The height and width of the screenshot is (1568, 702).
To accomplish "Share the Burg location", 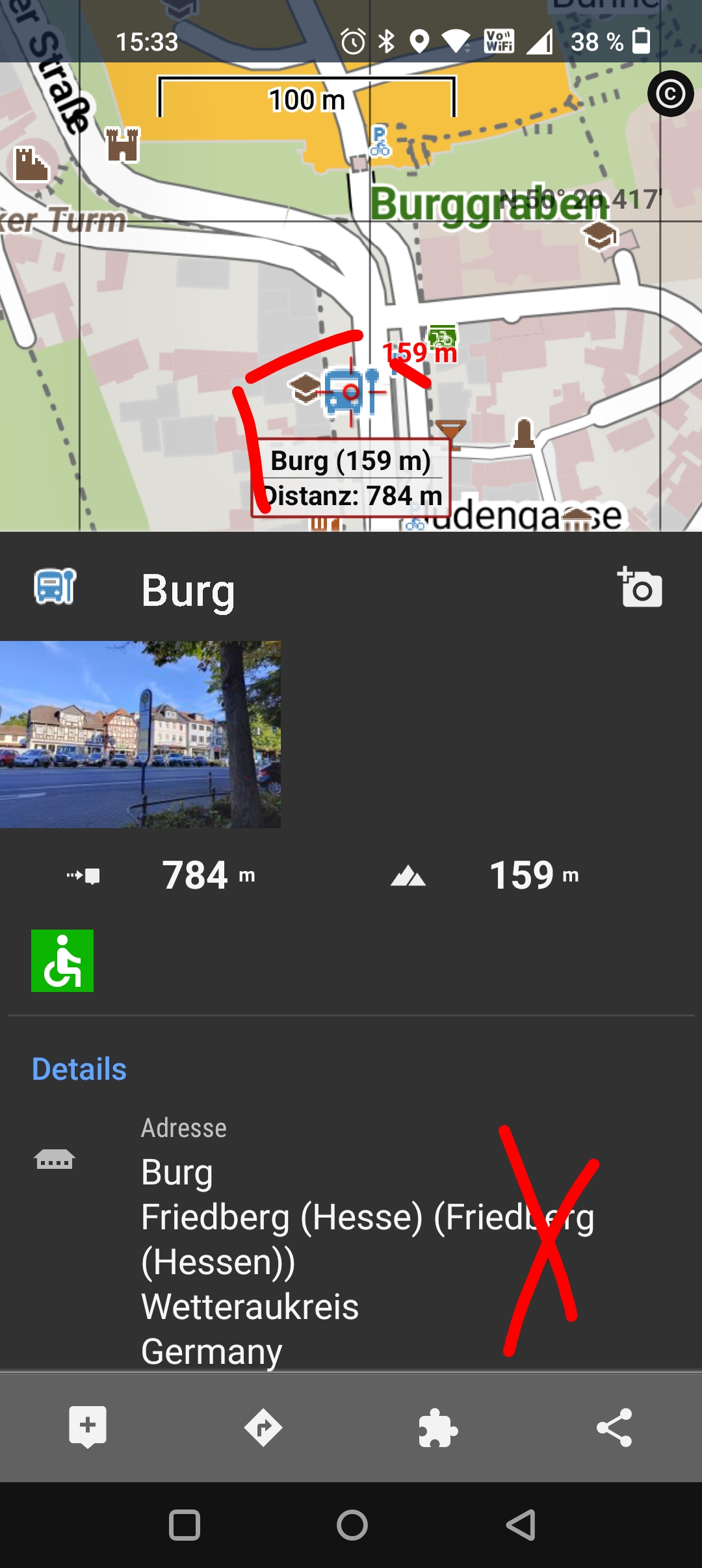I will [x=614, y=1427].
